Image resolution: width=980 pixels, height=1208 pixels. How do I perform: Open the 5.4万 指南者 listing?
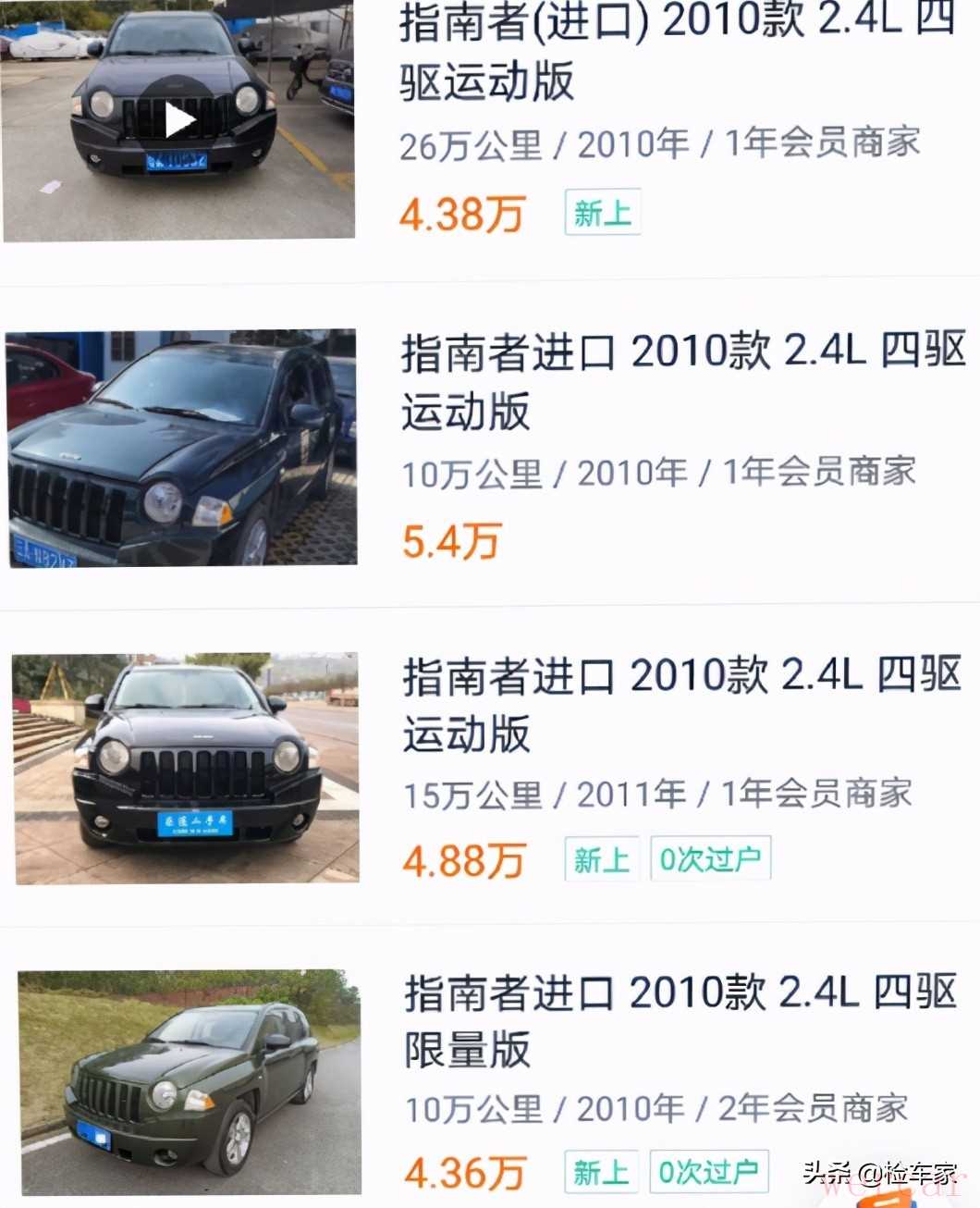682,379
